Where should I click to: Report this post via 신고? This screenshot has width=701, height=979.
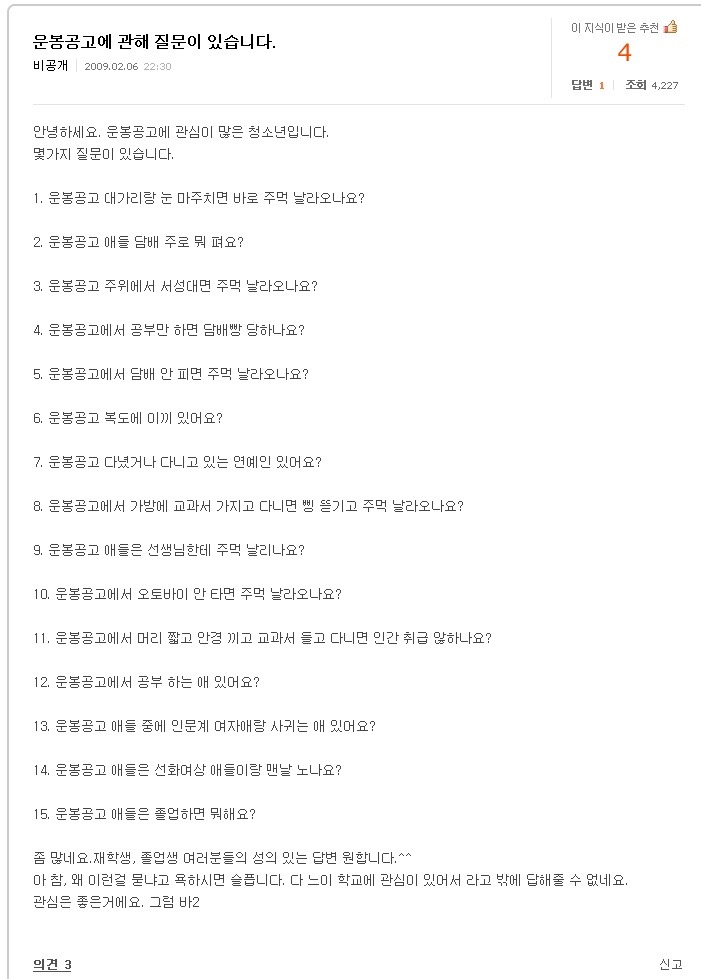[670, 964]
